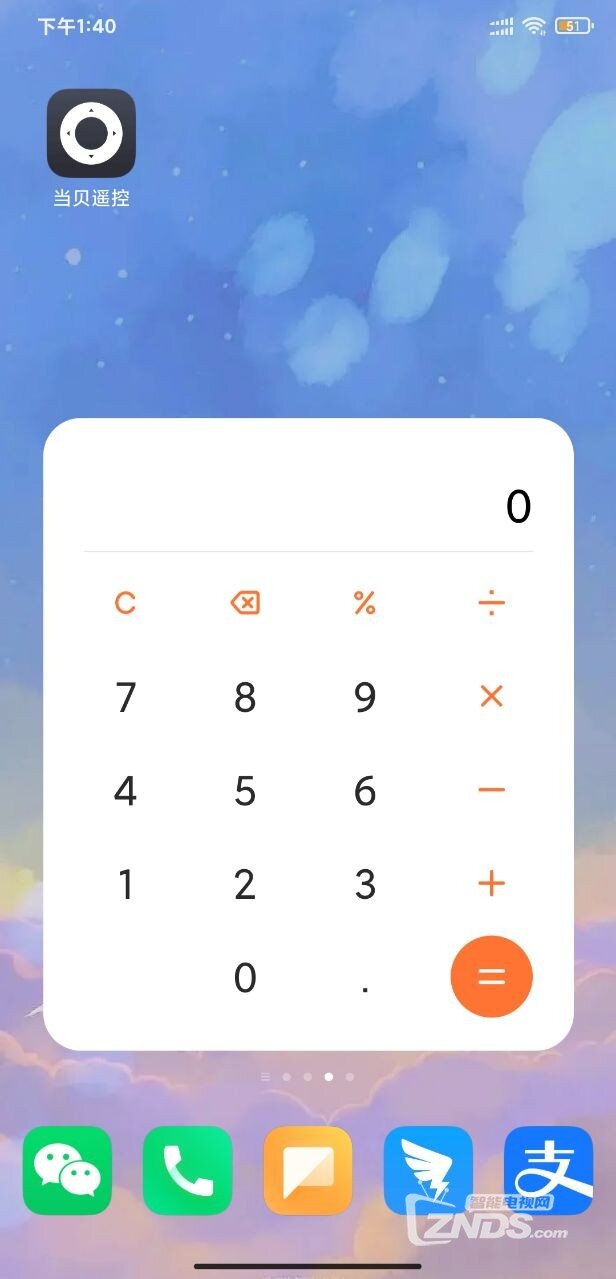Enter digit 7 on calculator
The image size is (616, 1279).
pos(125,697)
